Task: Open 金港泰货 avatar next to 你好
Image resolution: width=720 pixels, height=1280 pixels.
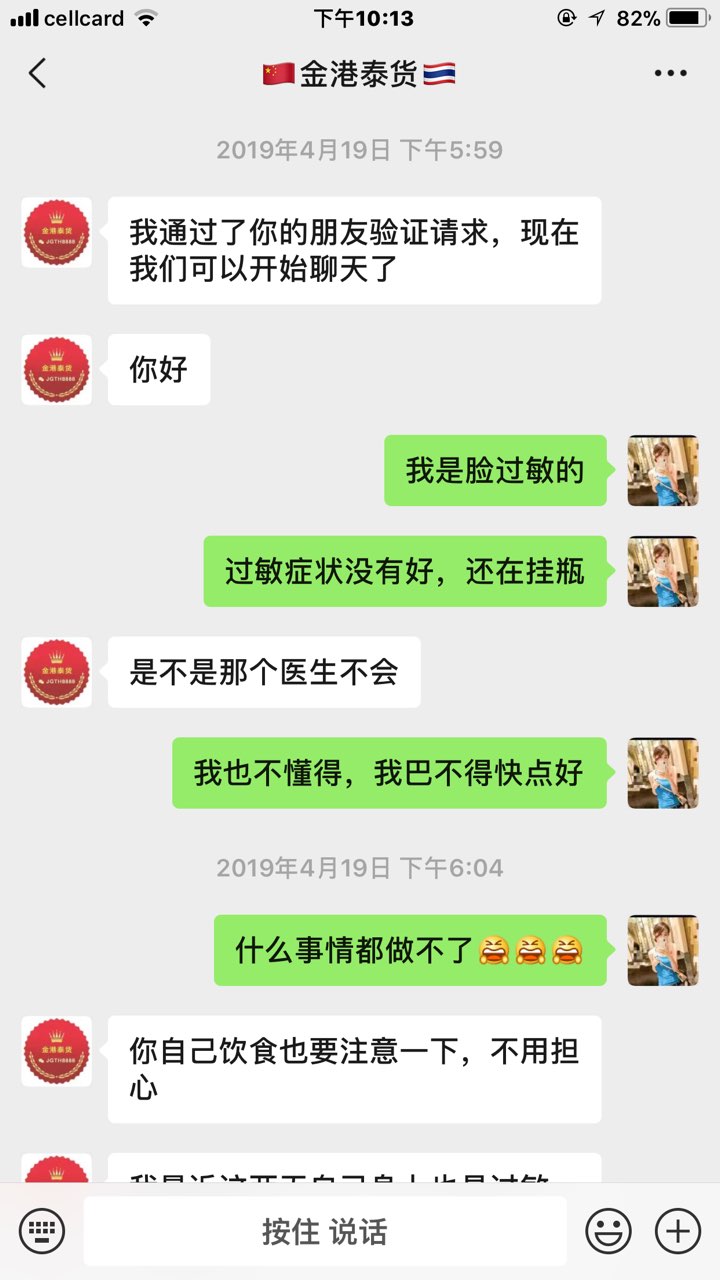Action: [x=56, y=370]
